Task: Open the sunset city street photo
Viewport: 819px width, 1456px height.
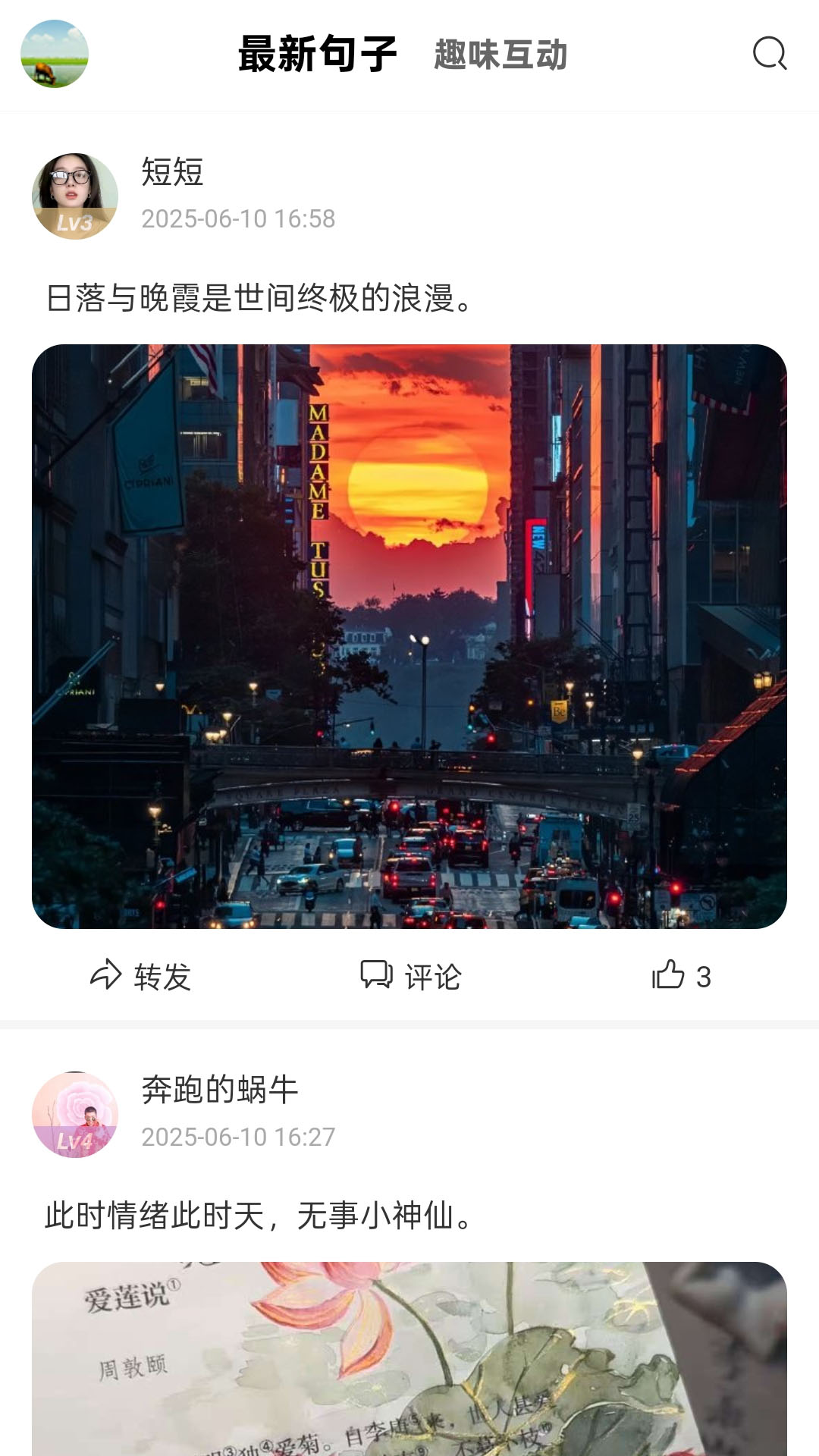Action: point(409,637)
